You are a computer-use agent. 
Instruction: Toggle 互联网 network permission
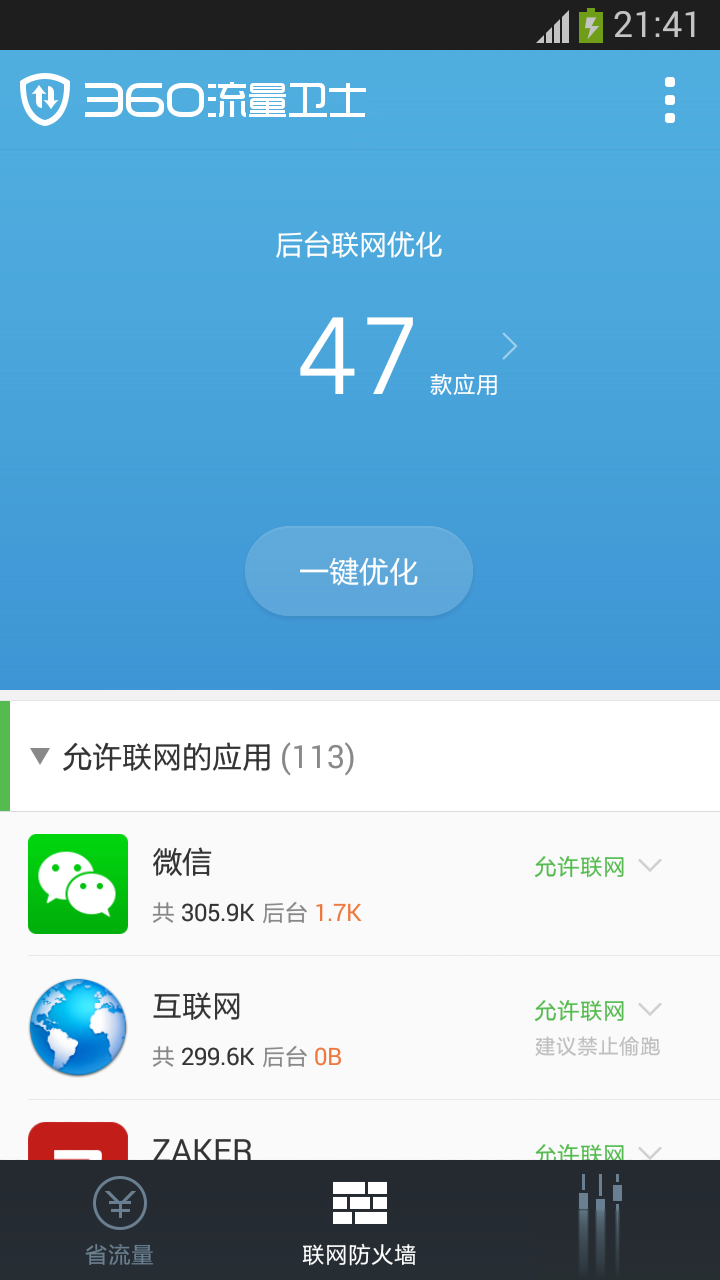[x=597, y=1010]
